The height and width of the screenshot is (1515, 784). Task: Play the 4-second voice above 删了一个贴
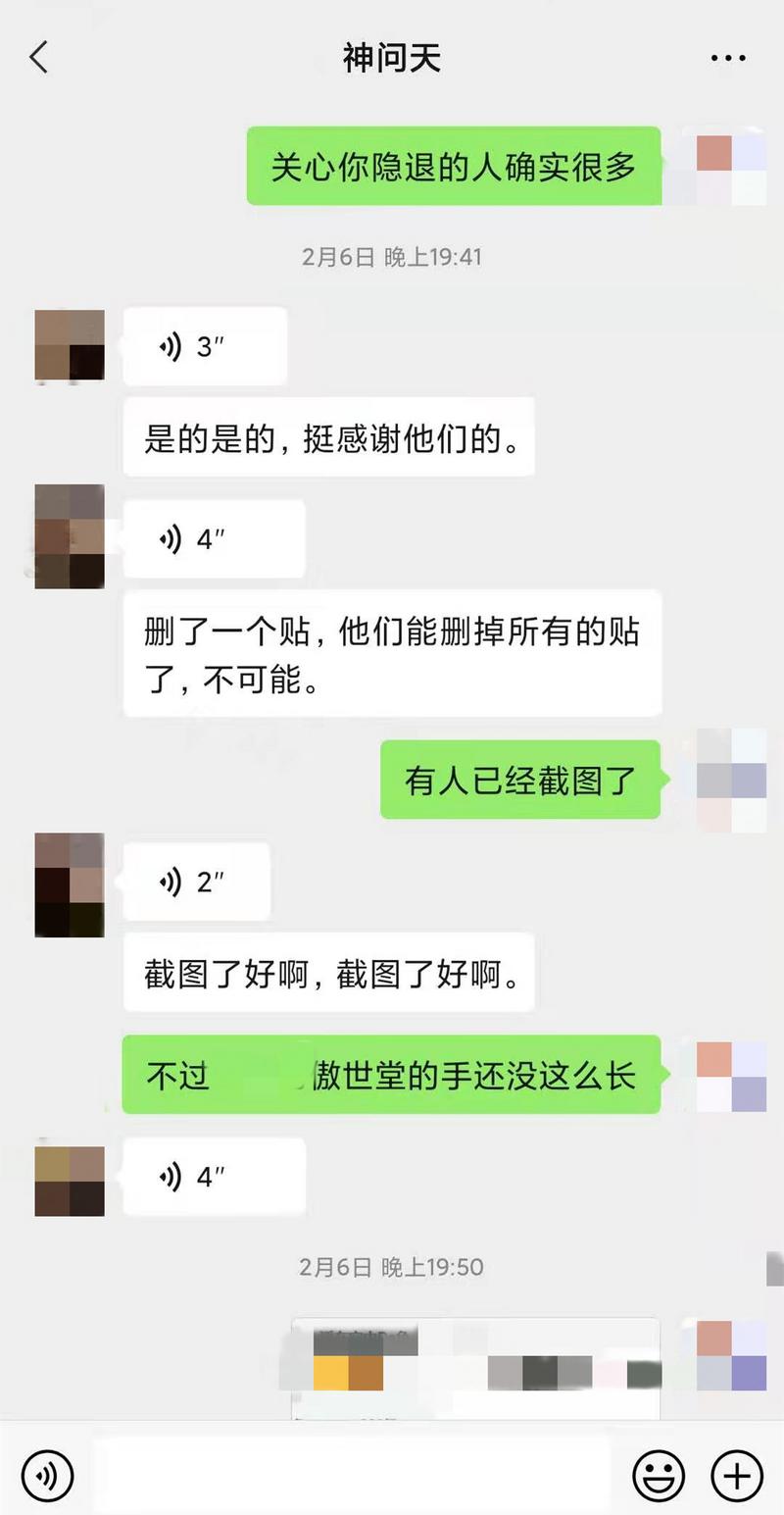coord(213,538)
